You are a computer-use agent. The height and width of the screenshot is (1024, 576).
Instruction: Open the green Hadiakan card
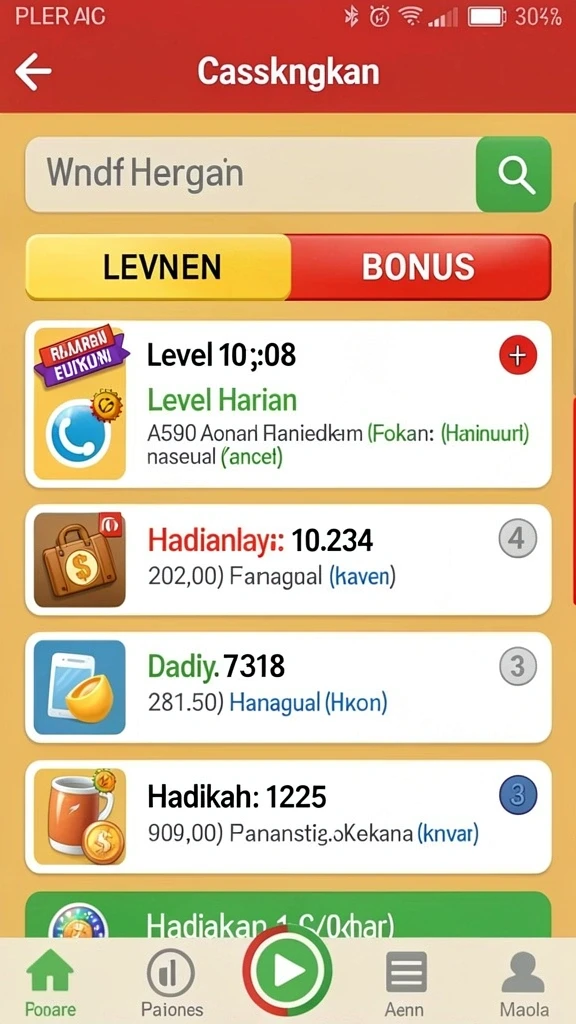pos(288,914)
